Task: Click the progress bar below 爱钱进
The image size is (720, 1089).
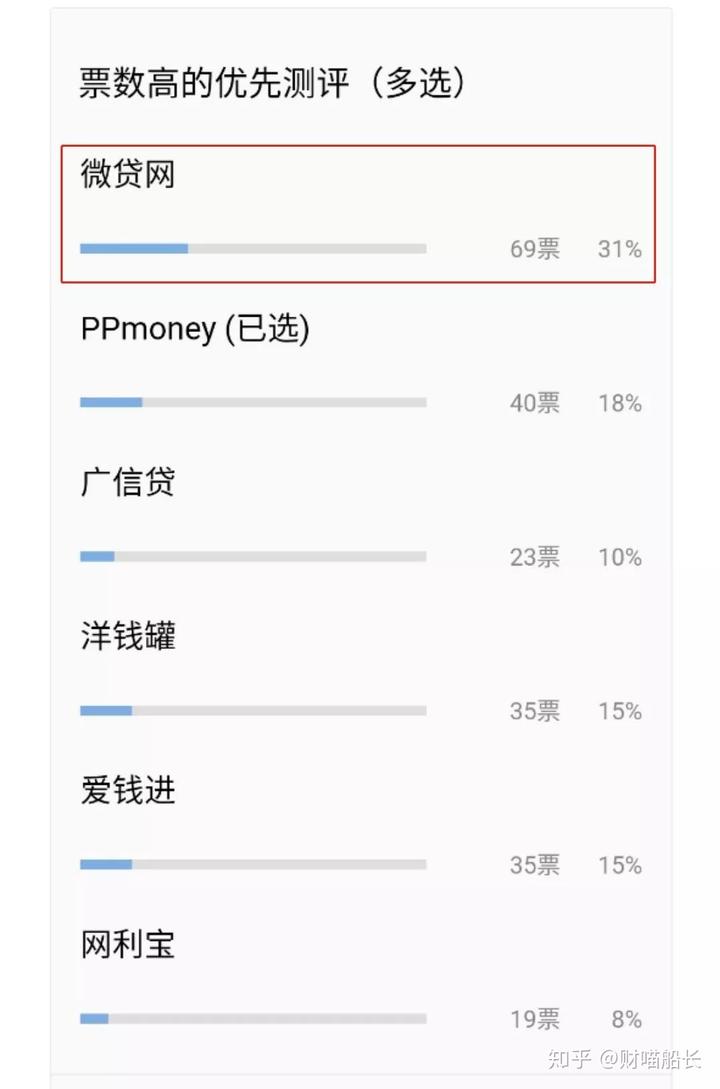Action: click(253, 862)
